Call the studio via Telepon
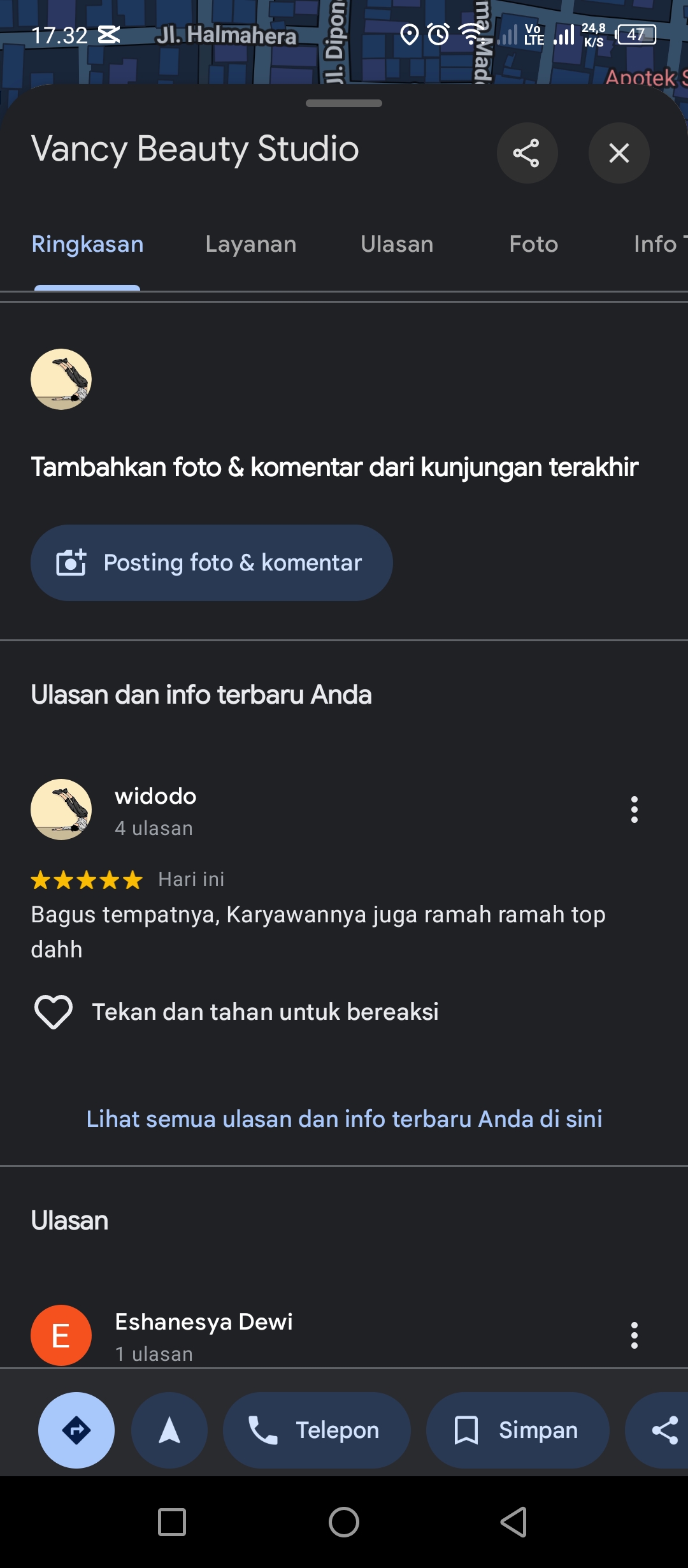The height and width of the screenshot is (1568, 688). click(317, 1430)
